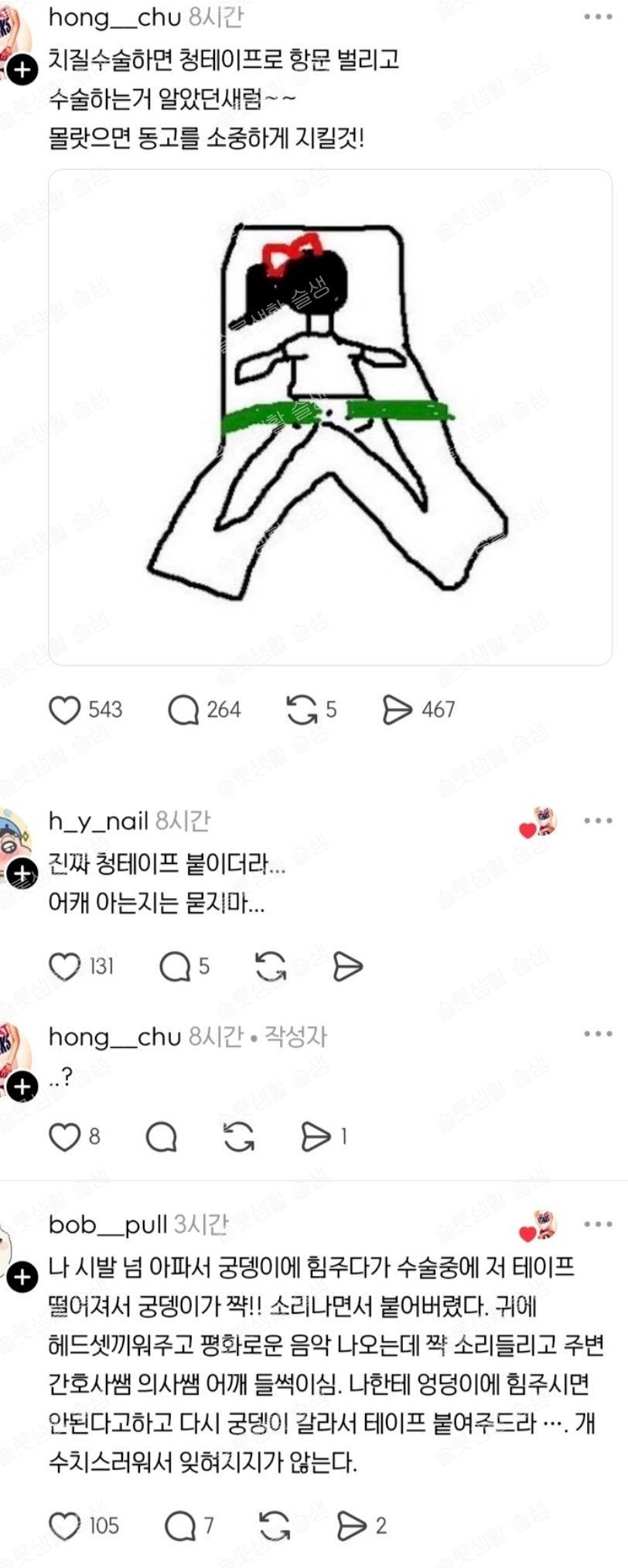
Task: Reply to hong__chu's "..?" comment
Action: tap(161, 1136)
